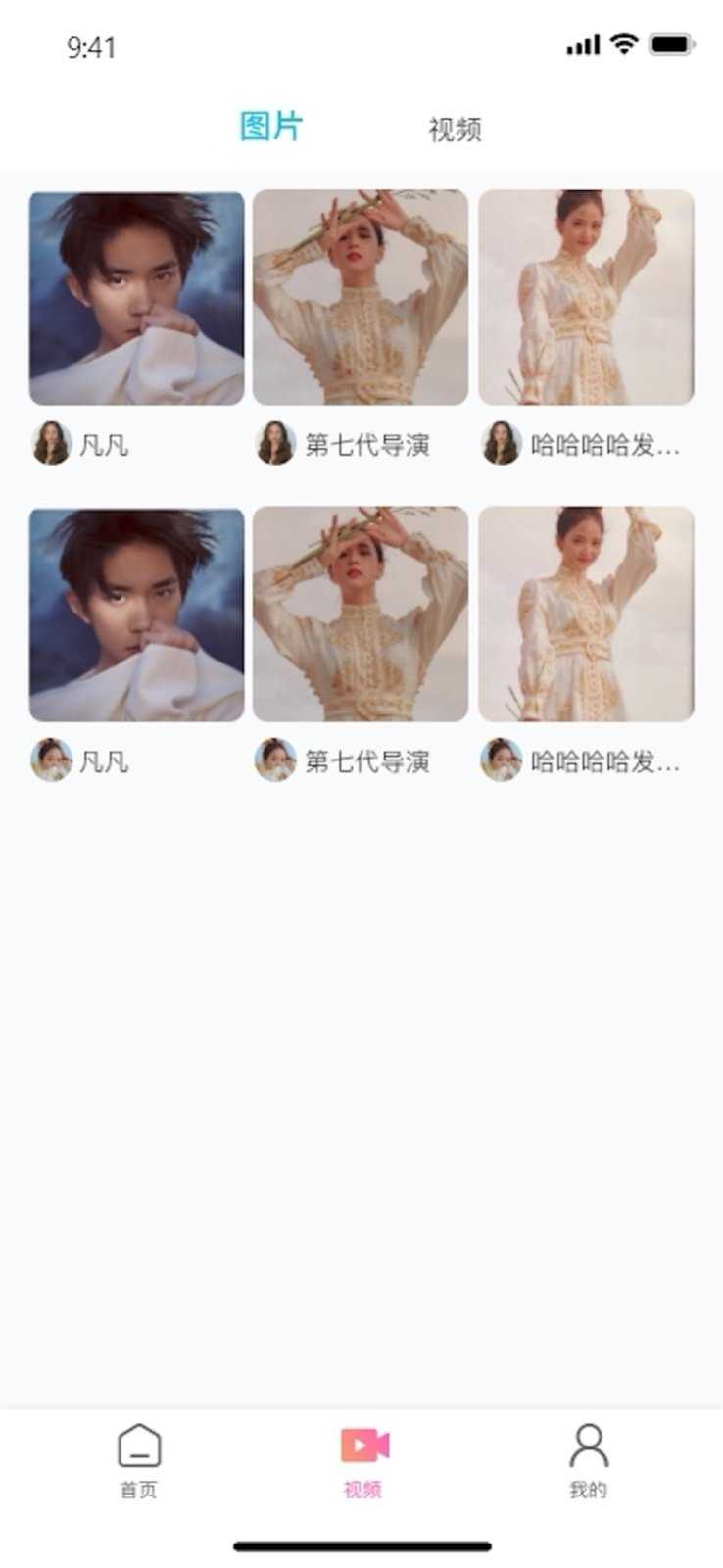723x1568 pixels.
Task: Select 凡凡's avatar in the second row
Action: (x=52, y=760)
